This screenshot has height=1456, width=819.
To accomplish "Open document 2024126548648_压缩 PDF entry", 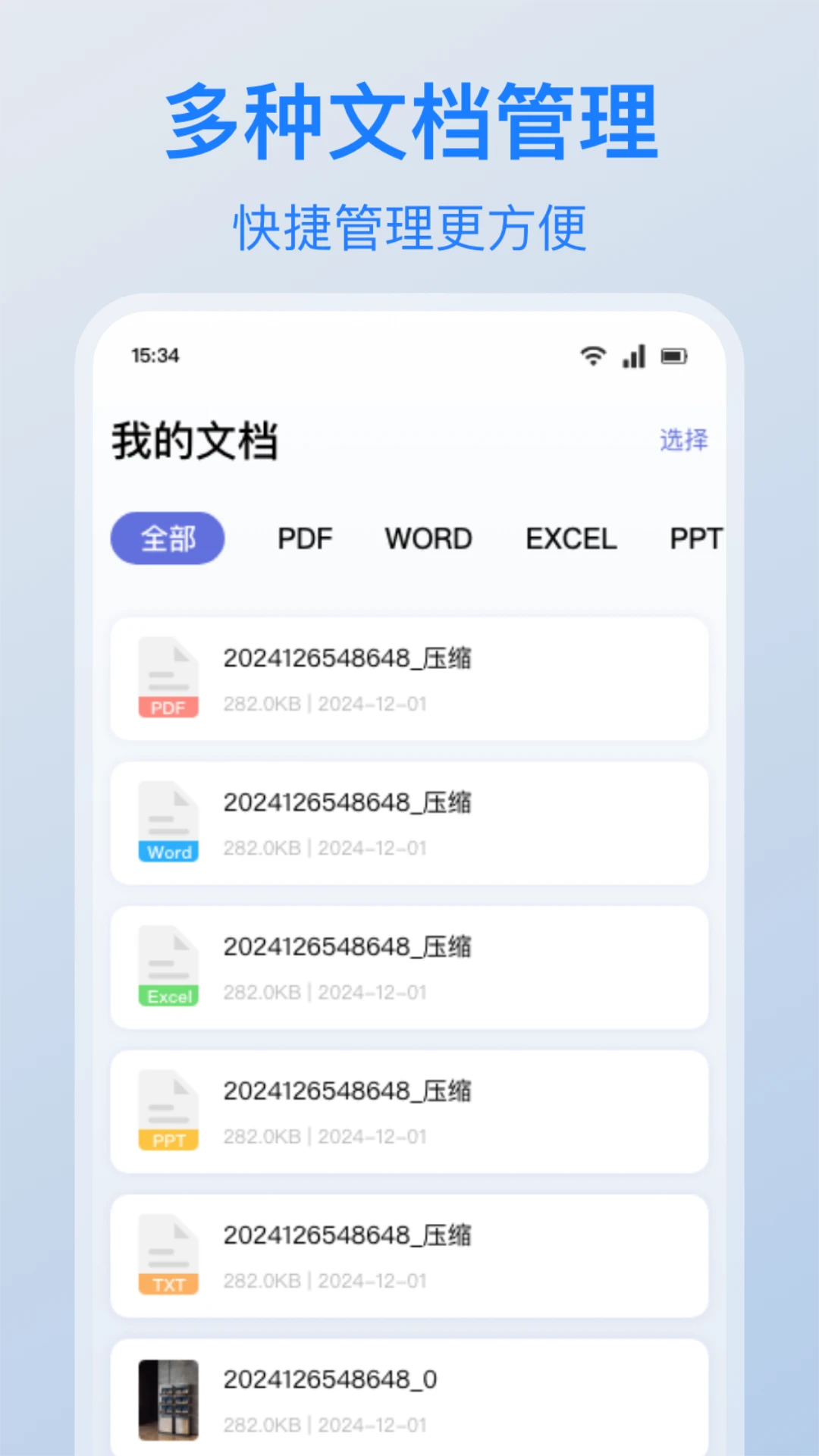I will 409,677.
